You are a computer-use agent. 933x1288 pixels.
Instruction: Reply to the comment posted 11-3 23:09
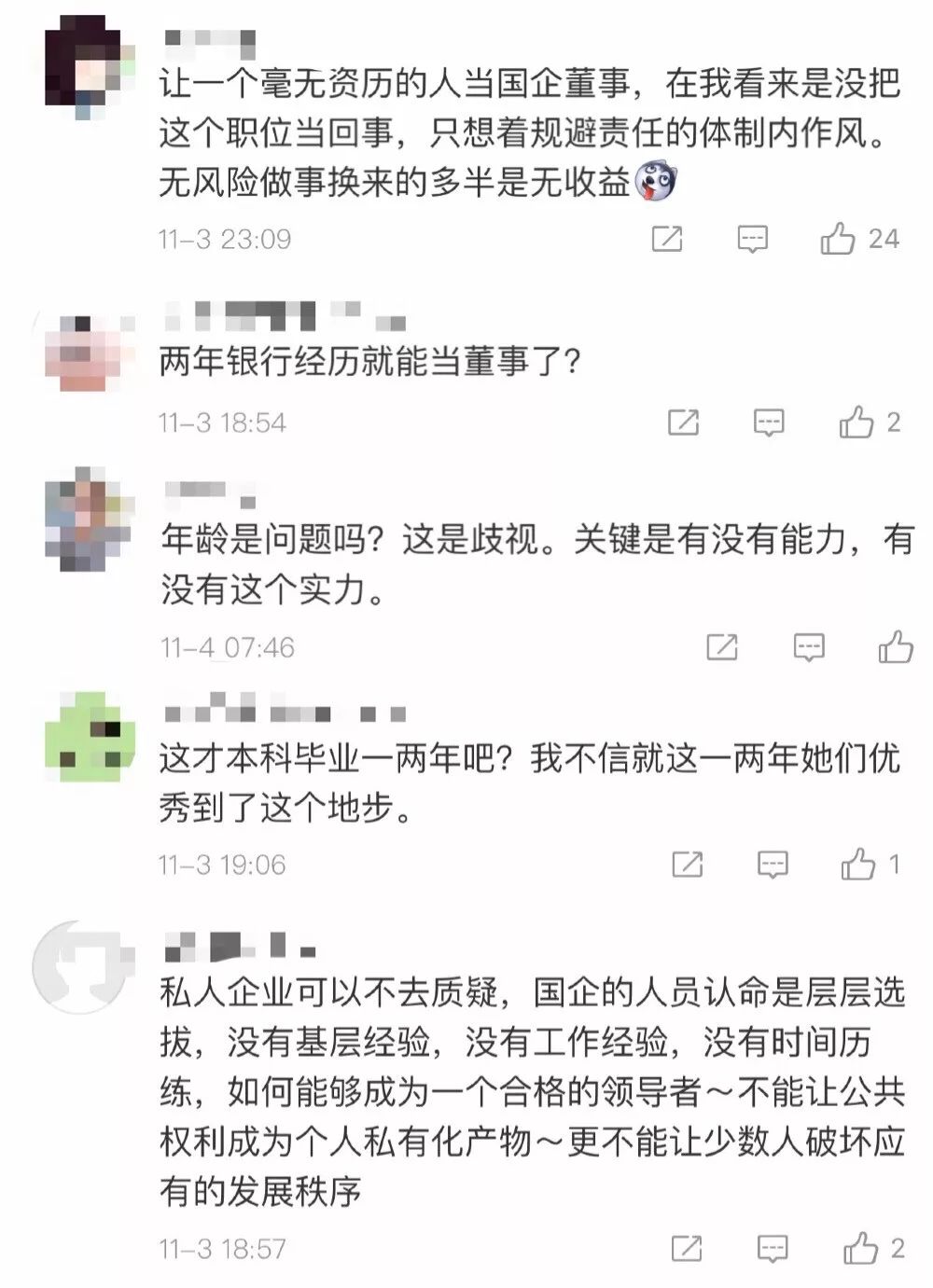point(752,240)
